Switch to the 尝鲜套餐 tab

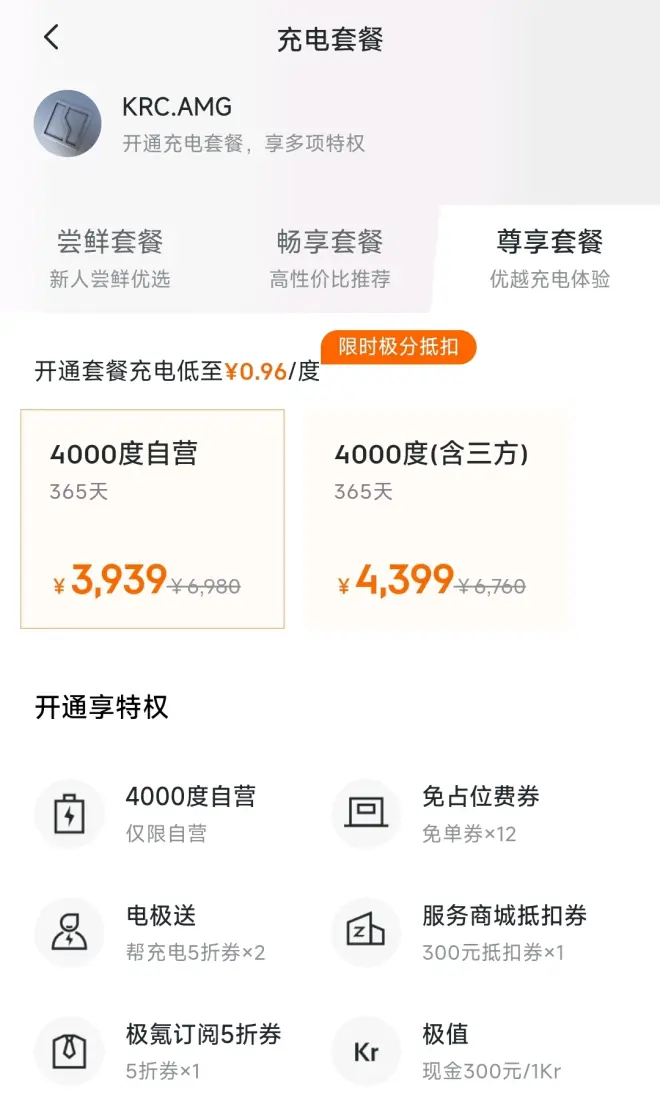click(110, 257)
